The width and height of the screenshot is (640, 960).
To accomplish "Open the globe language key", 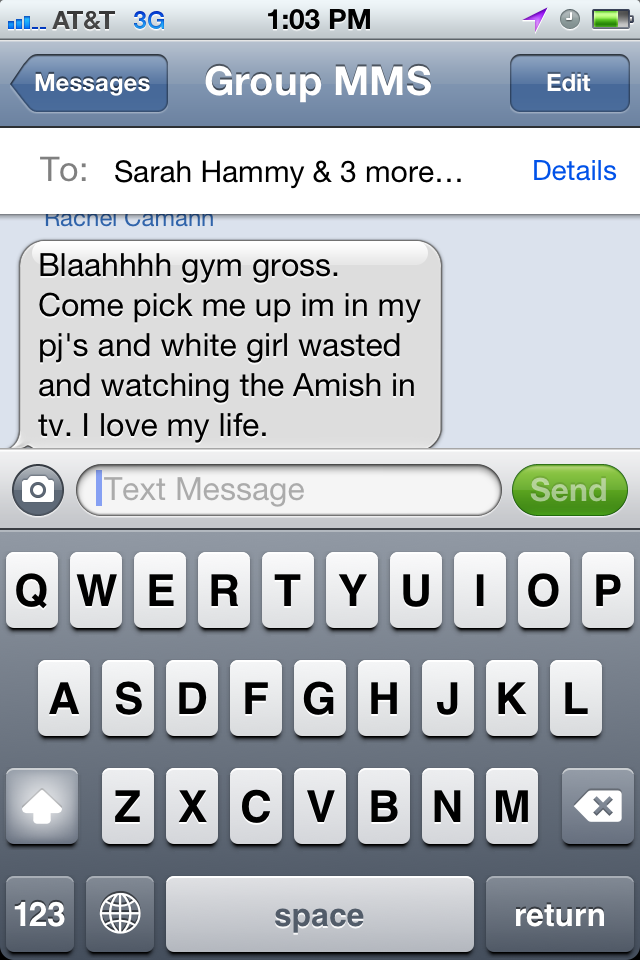I will pyautogui.click(x=120, y=914).
